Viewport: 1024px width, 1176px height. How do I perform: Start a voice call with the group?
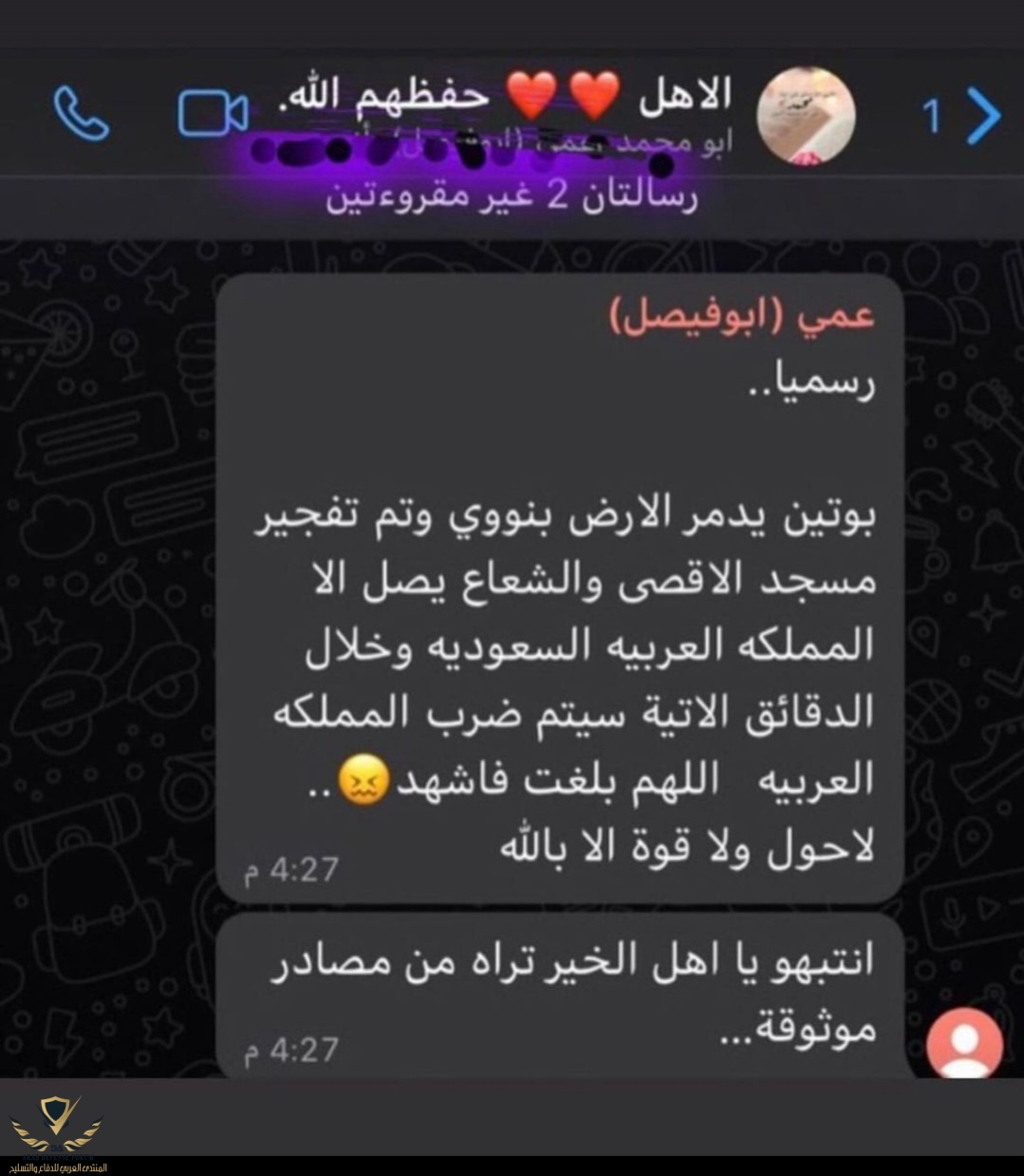coord(81,114)
